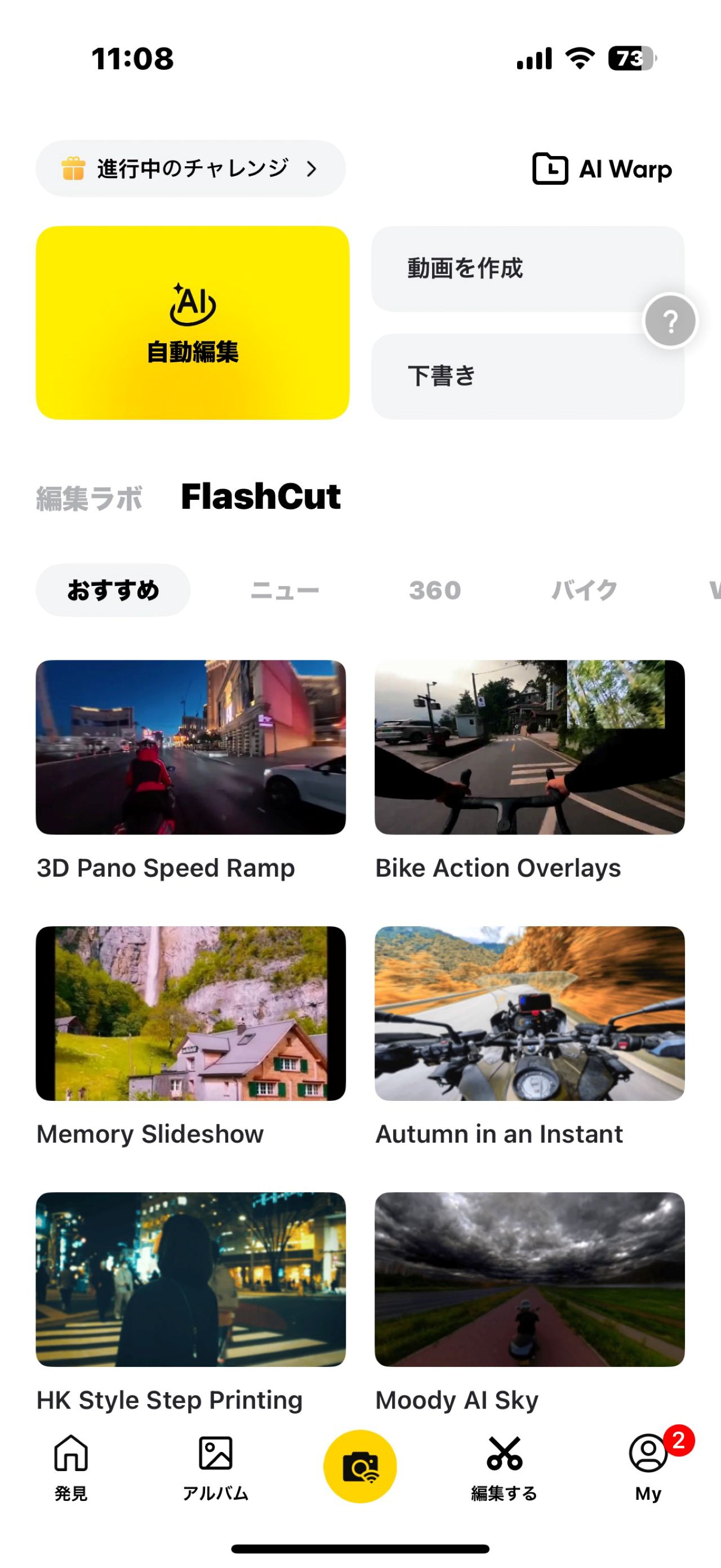Start AI 自動編集 auto edit
This screenshot has height=1568, width=721.
point(192,323)
